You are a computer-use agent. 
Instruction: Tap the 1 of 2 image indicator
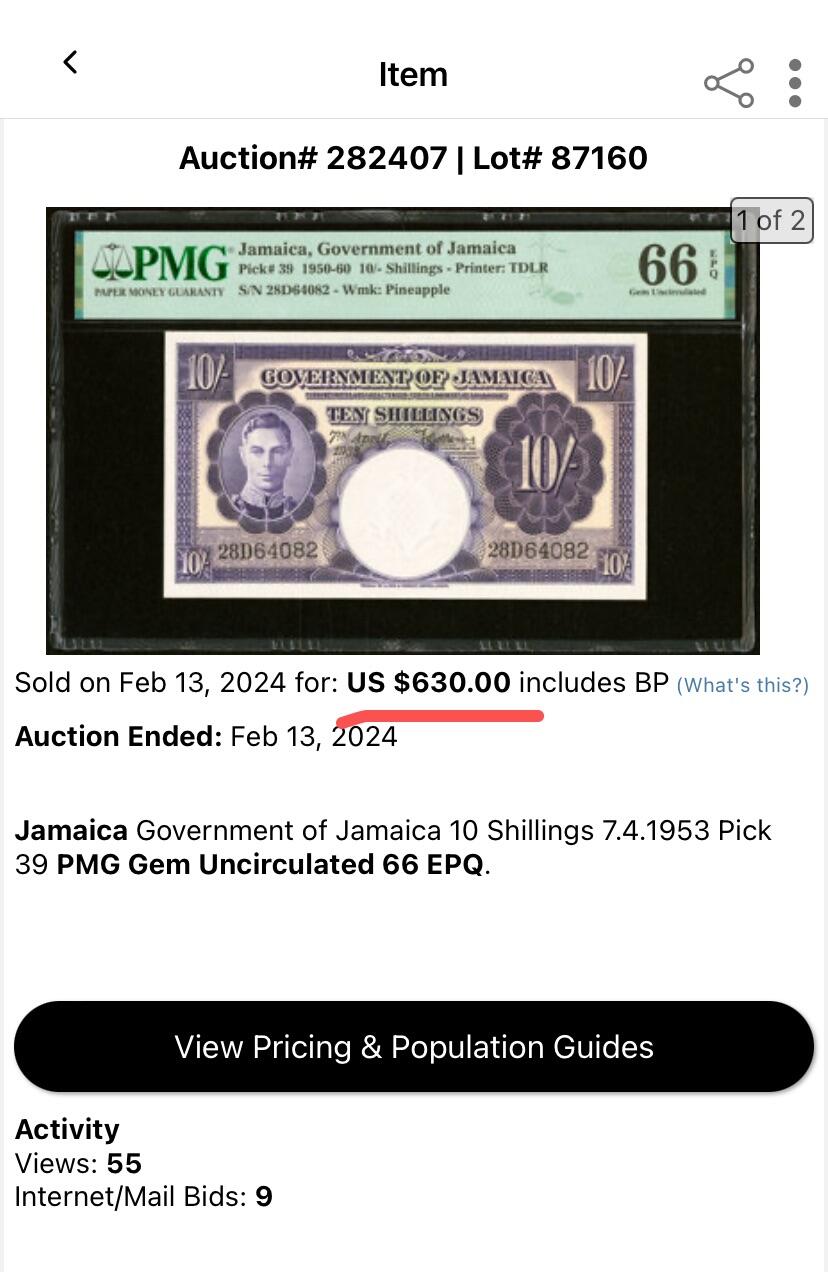771,220
